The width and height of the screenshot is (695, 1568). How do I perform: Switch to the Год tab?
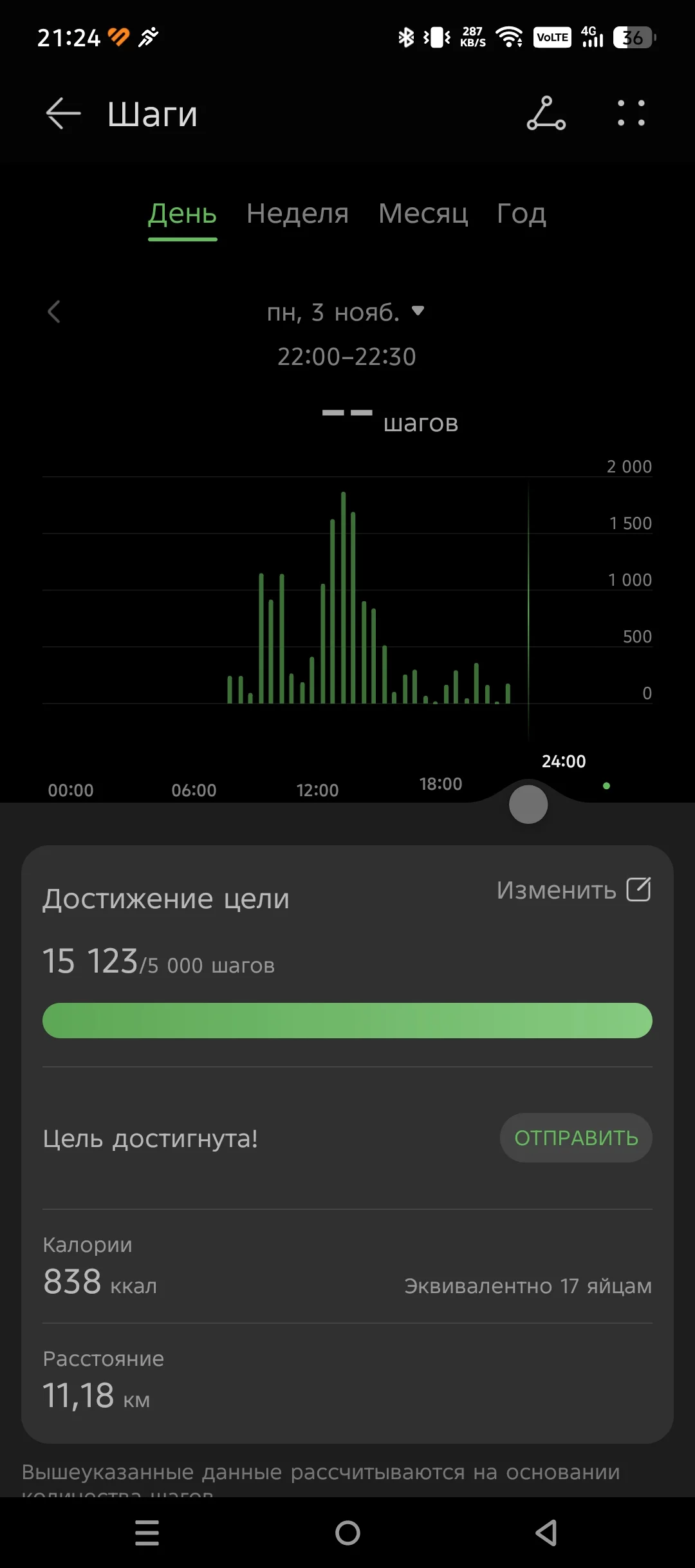(x=521, y=214)
